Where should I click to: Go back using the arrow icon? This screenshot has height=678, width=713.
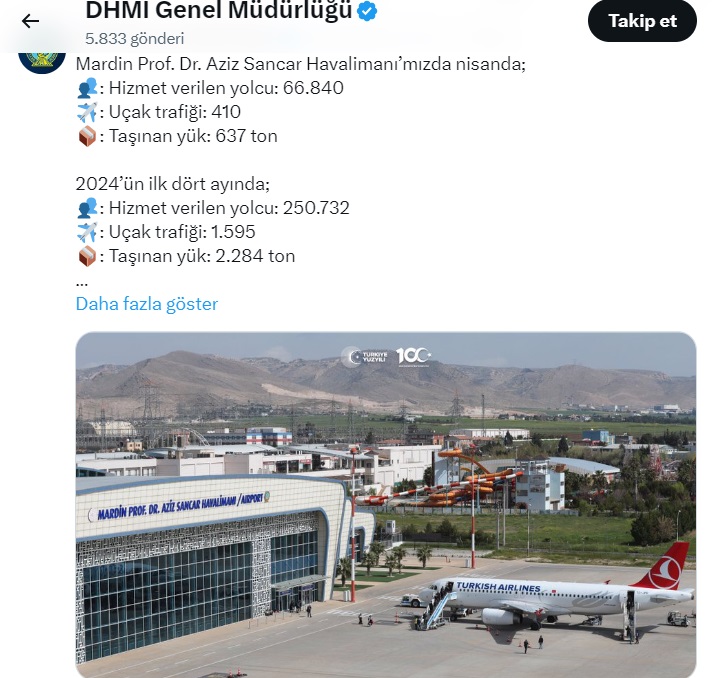(x=30, y=21)
